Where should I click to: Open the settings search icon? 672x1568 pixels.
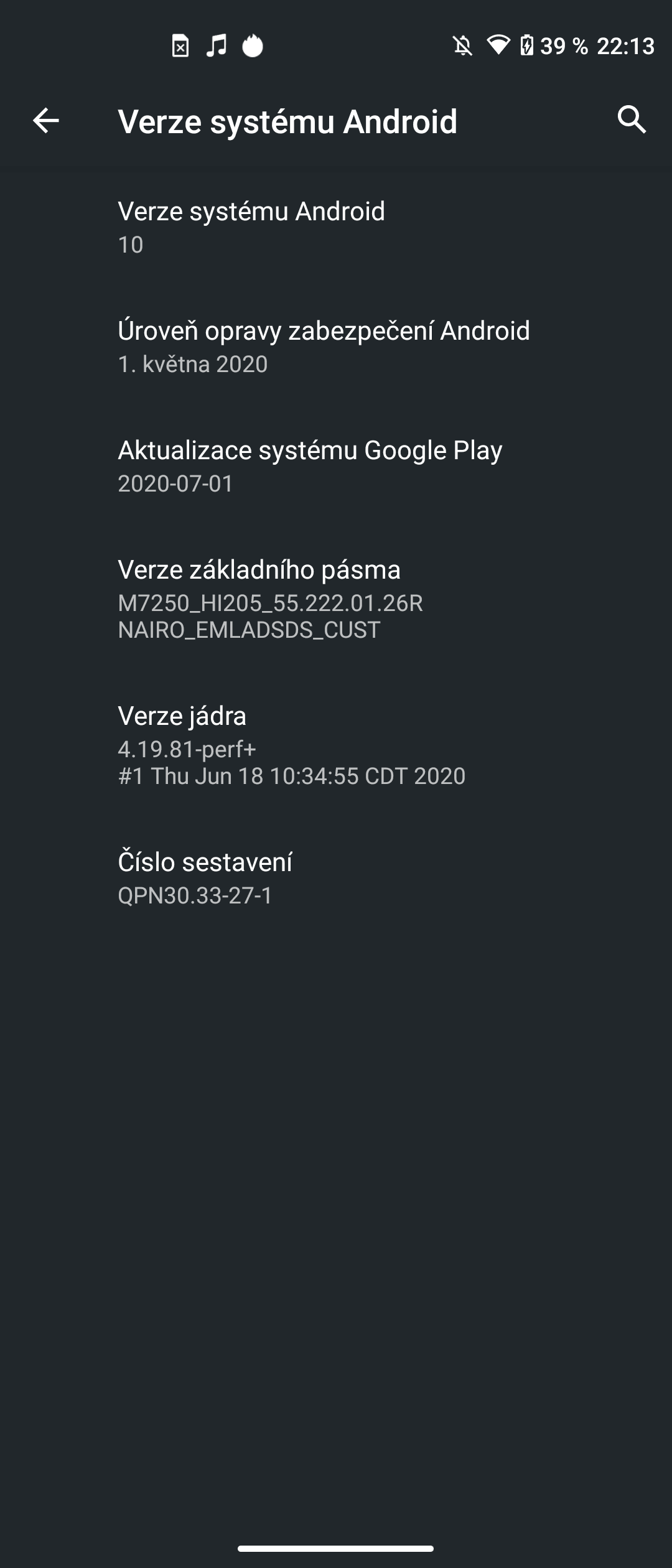tap(632, 119)
